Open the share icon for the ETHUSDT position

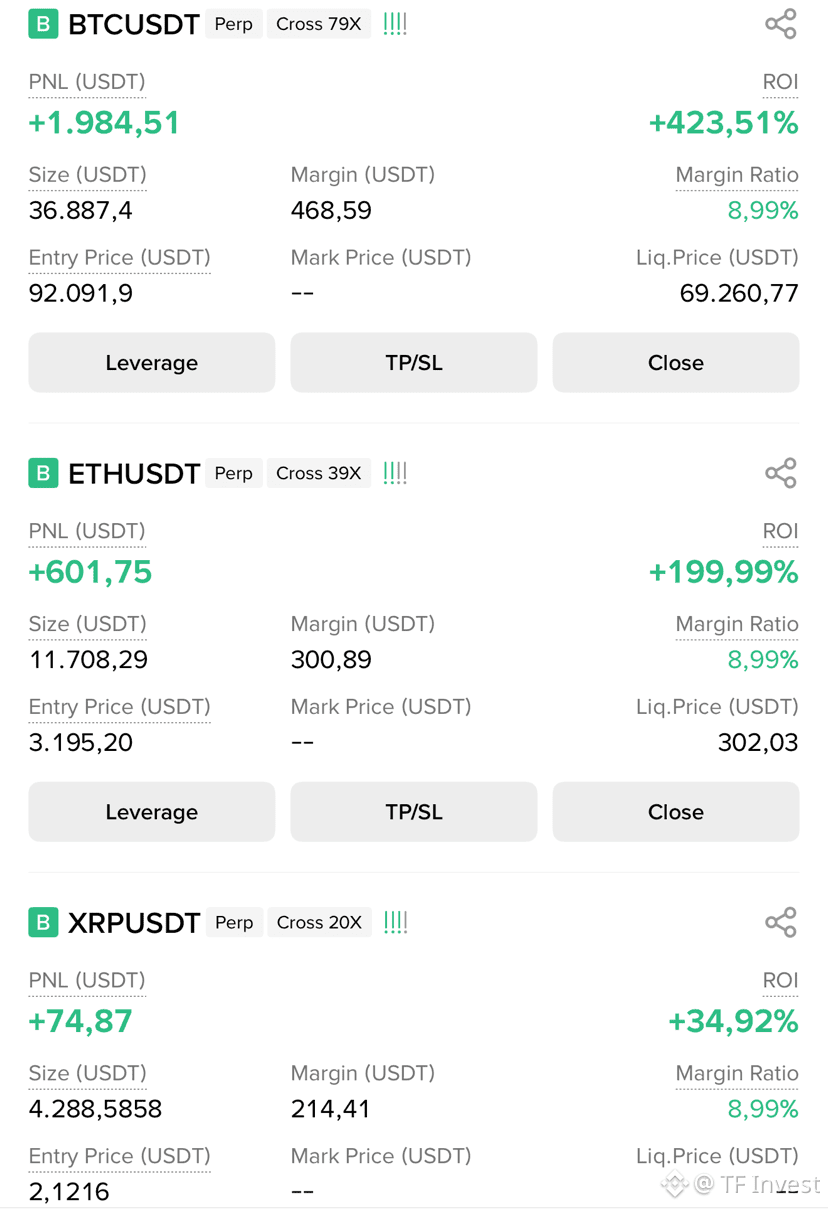[x=780, y=472]
